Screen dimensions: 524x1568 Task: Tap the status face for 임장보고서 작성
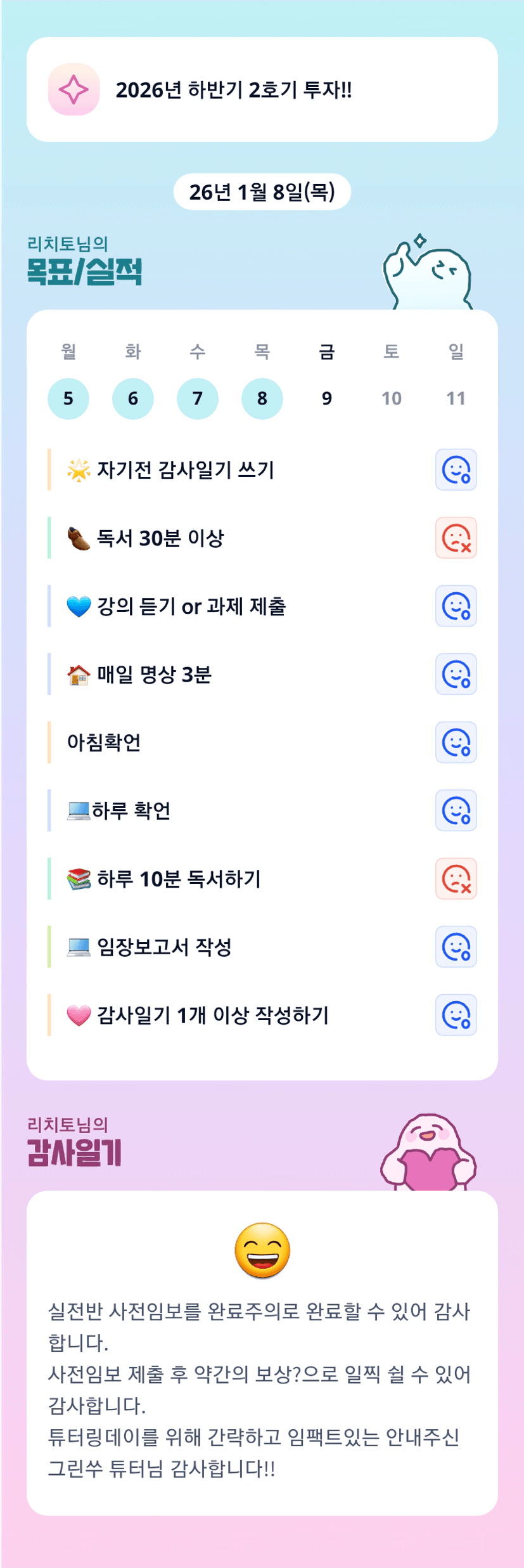click(456, 947)
